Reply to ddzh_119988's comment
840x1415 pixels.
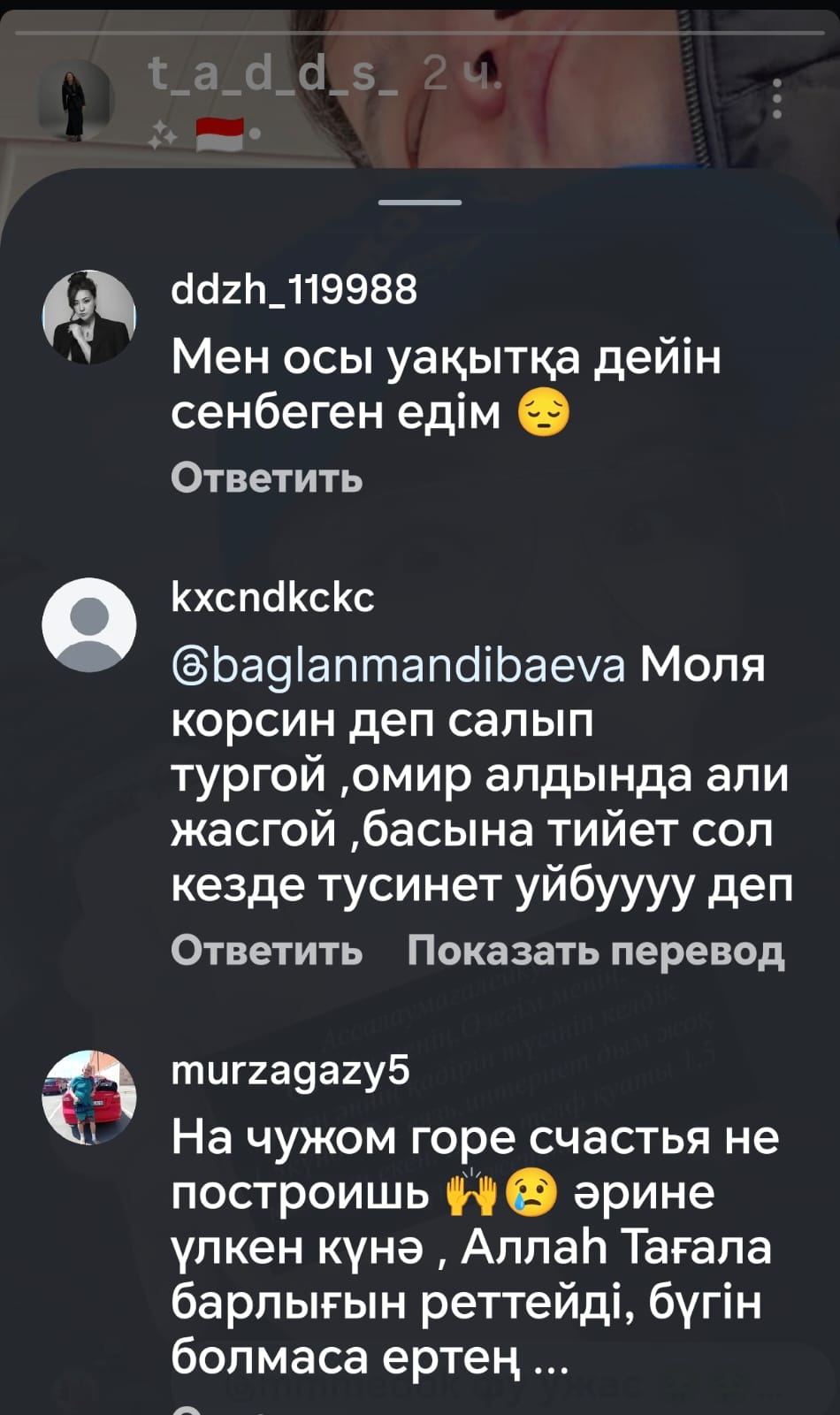tap(266, 478)
